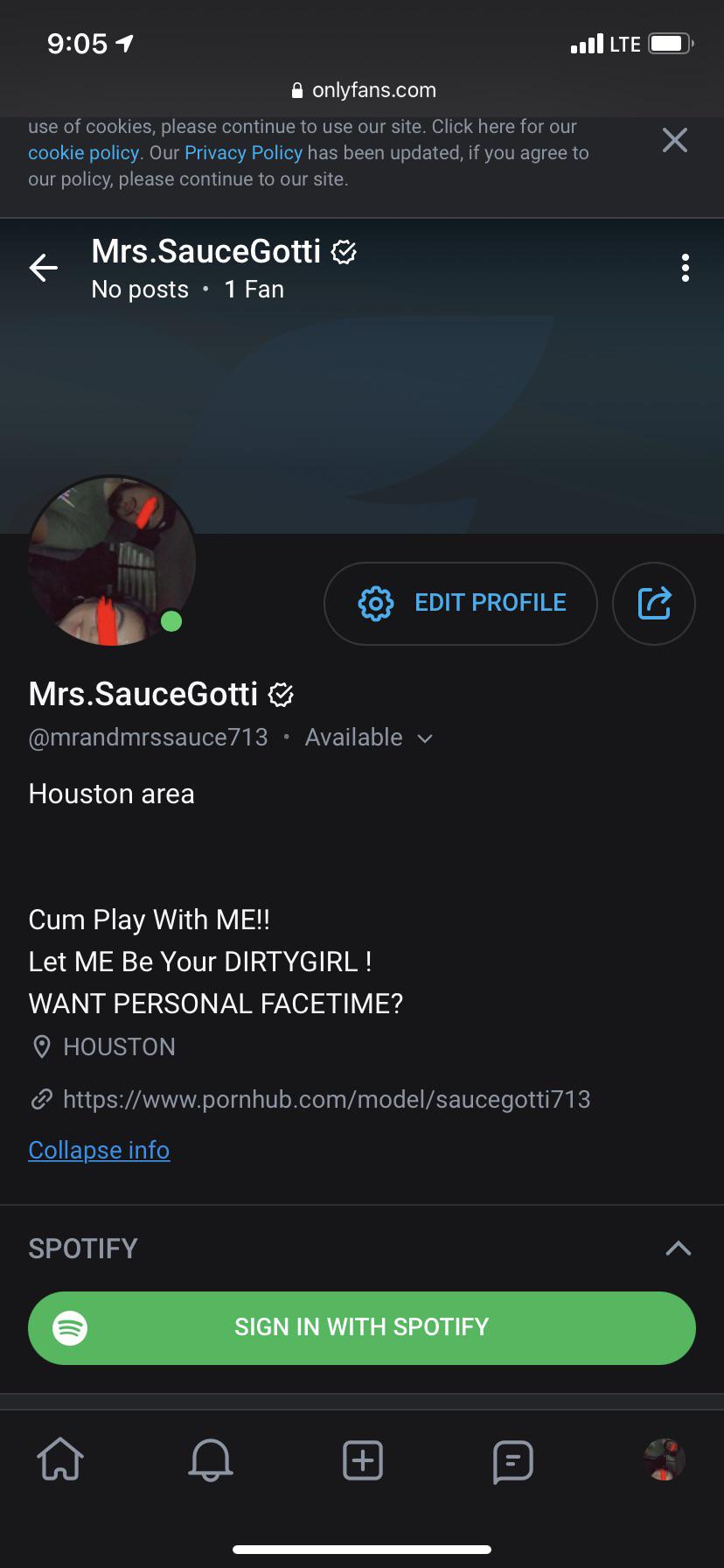Tap the HOUSTON location pin icon
Screen dimensions: 724x1568
pos(40,1046)
